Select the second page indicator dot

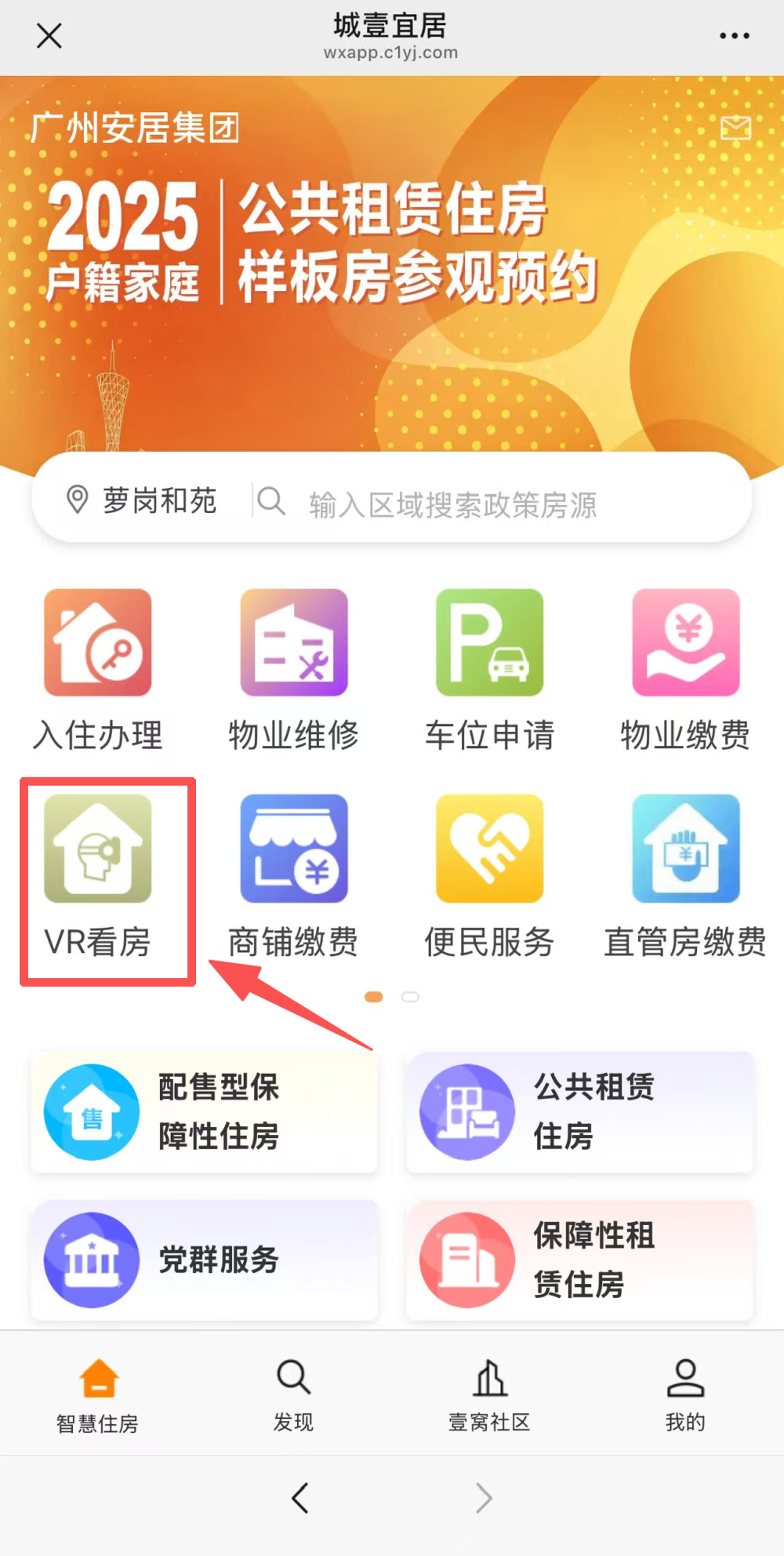point(410,996)
